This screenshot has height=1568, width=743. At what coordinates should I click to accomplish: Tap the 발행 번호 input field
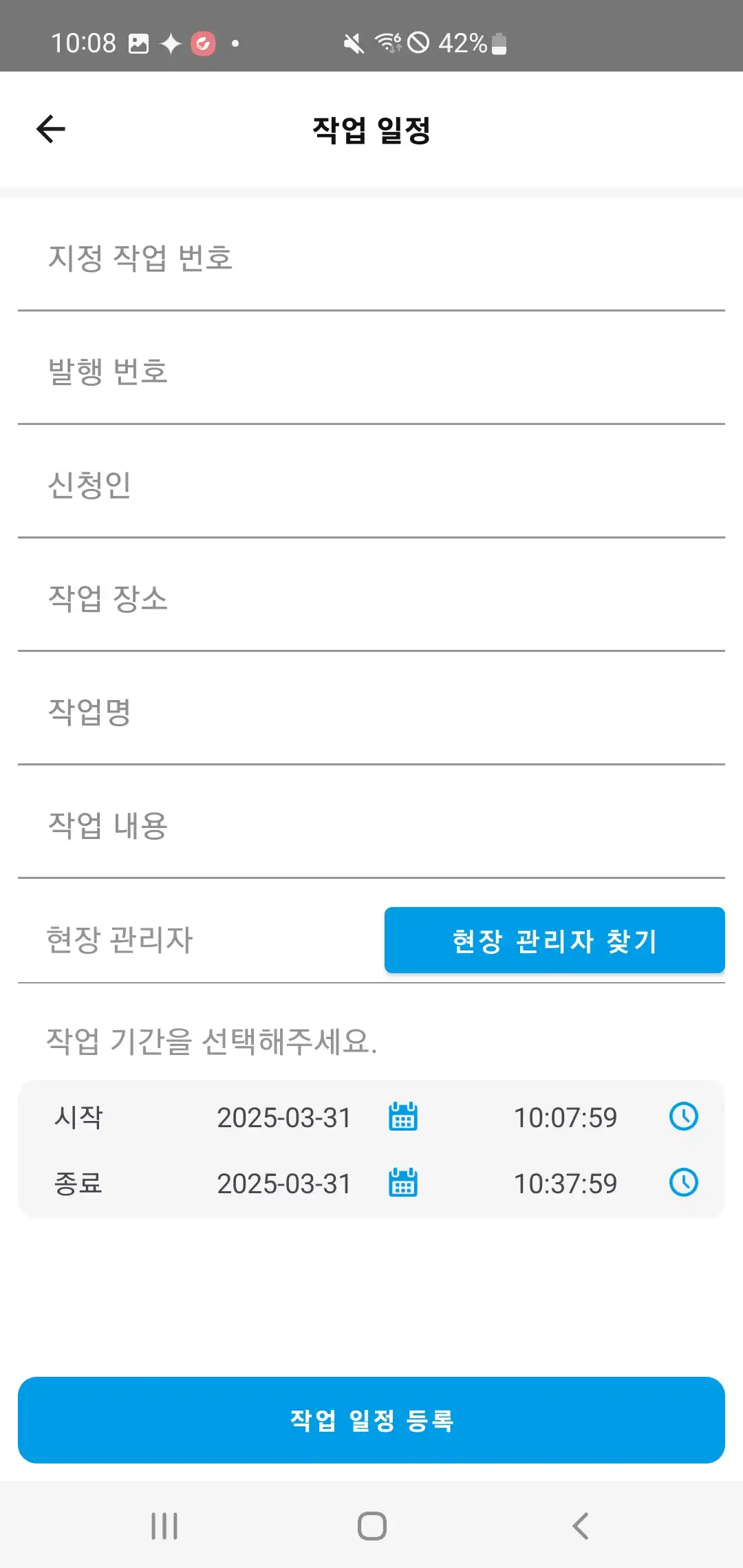[x=371, y=372]
